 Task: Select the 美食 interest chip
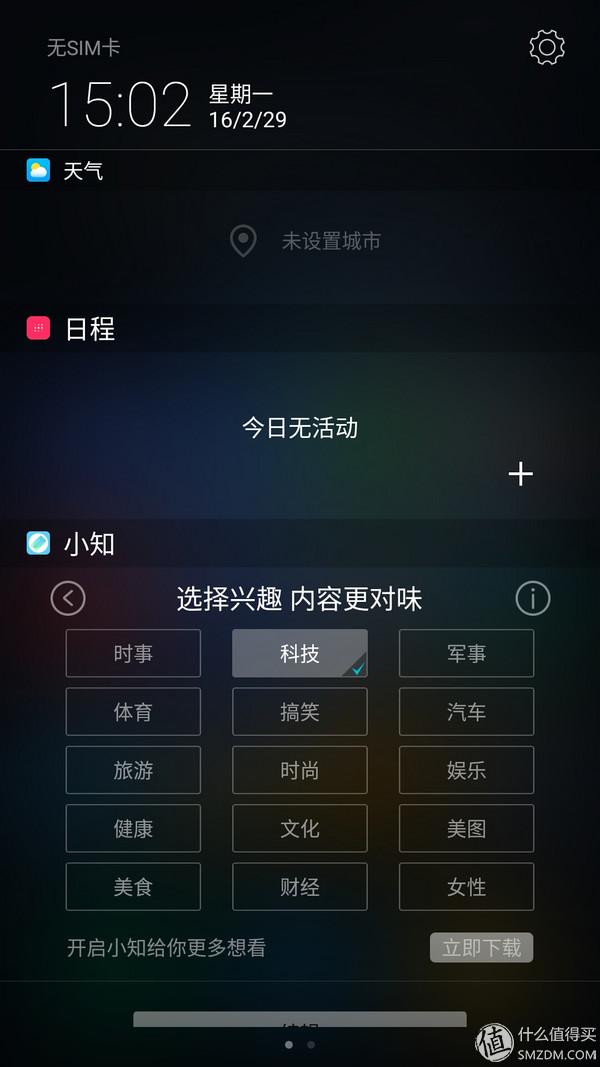click(133, 887)
